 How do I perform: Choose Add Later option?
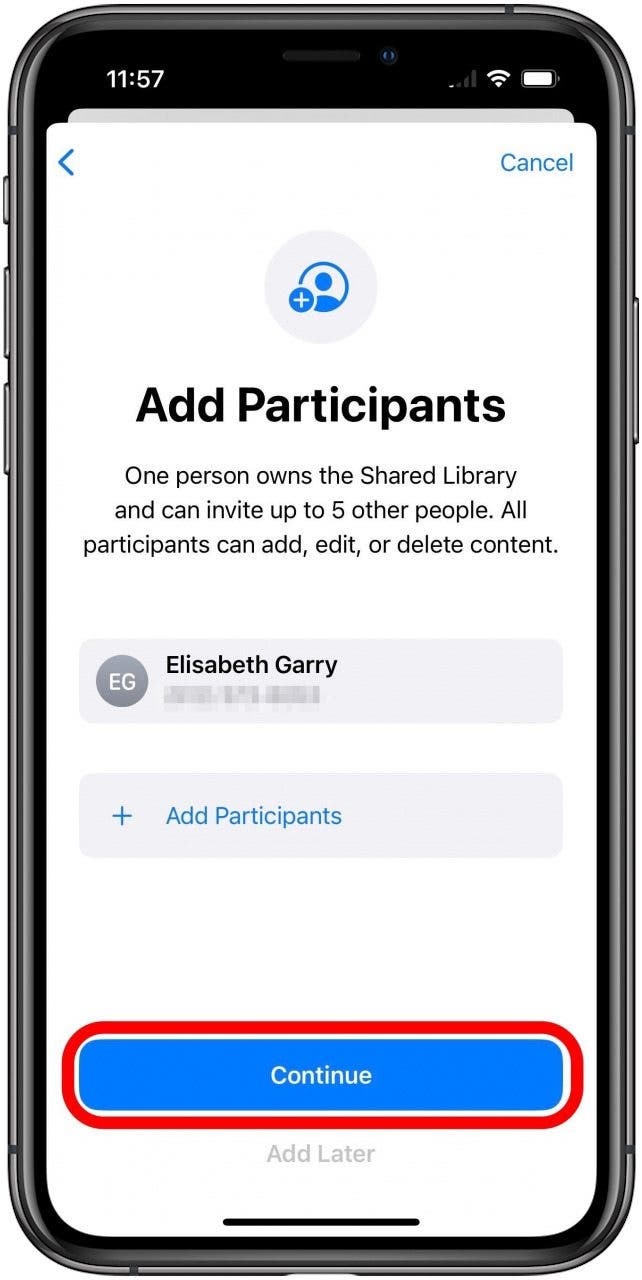click(x=320, y=1153)
